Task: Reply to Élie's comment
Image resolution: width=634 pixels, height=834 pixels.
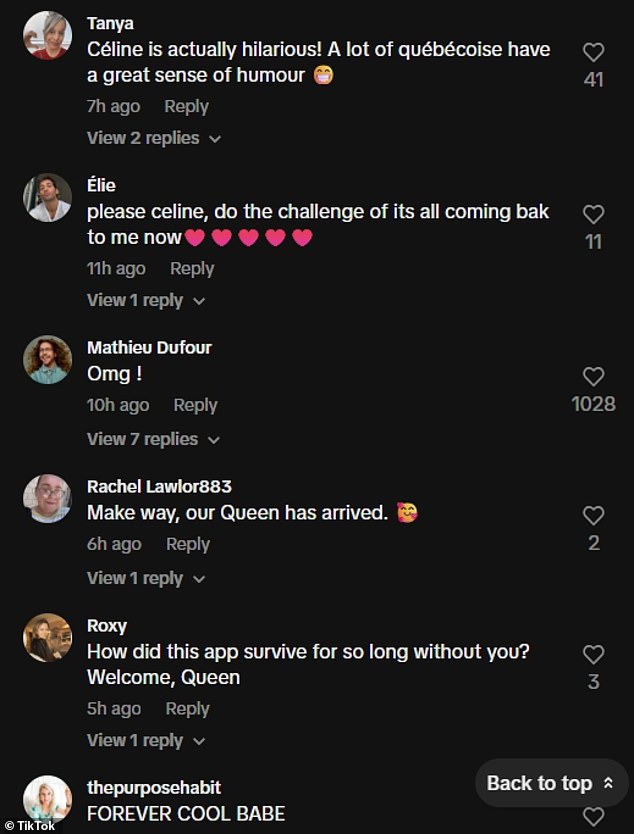Action: pyautogui.click(x=192, y=268)
